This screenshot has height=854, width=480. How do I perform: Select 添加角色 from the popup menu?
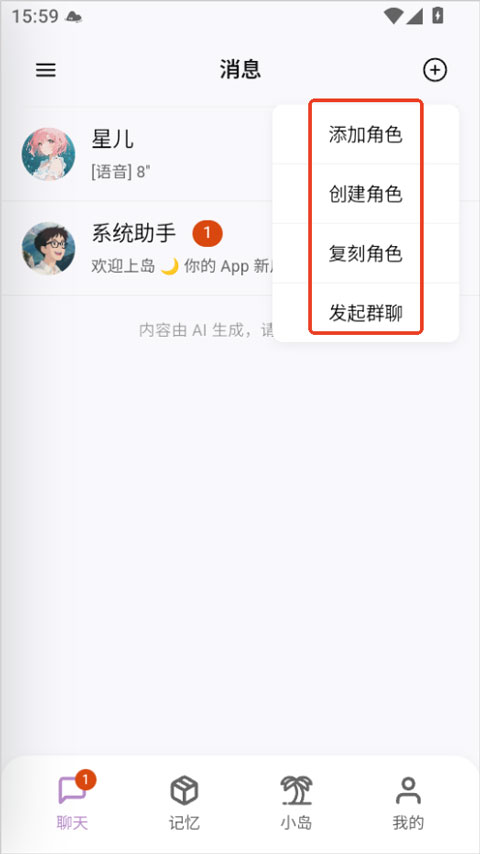pos(366,135)
